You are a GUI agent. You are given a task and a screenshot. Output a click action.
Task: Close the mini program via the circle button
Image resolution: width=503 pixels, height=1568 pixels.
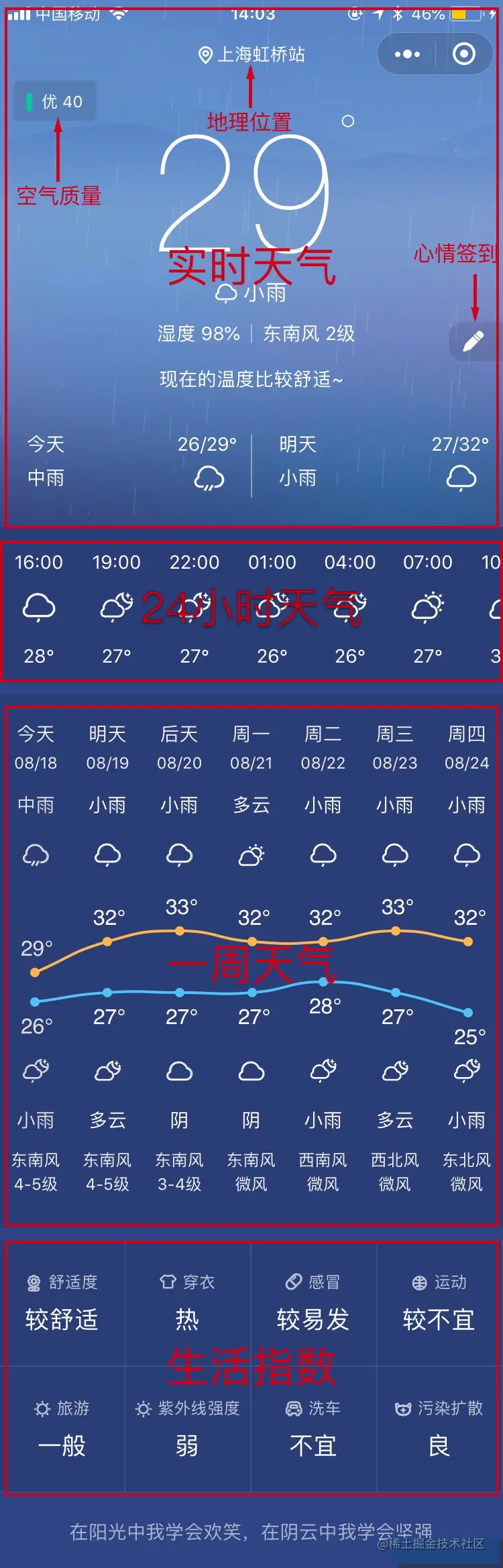[x=463, y=54]
